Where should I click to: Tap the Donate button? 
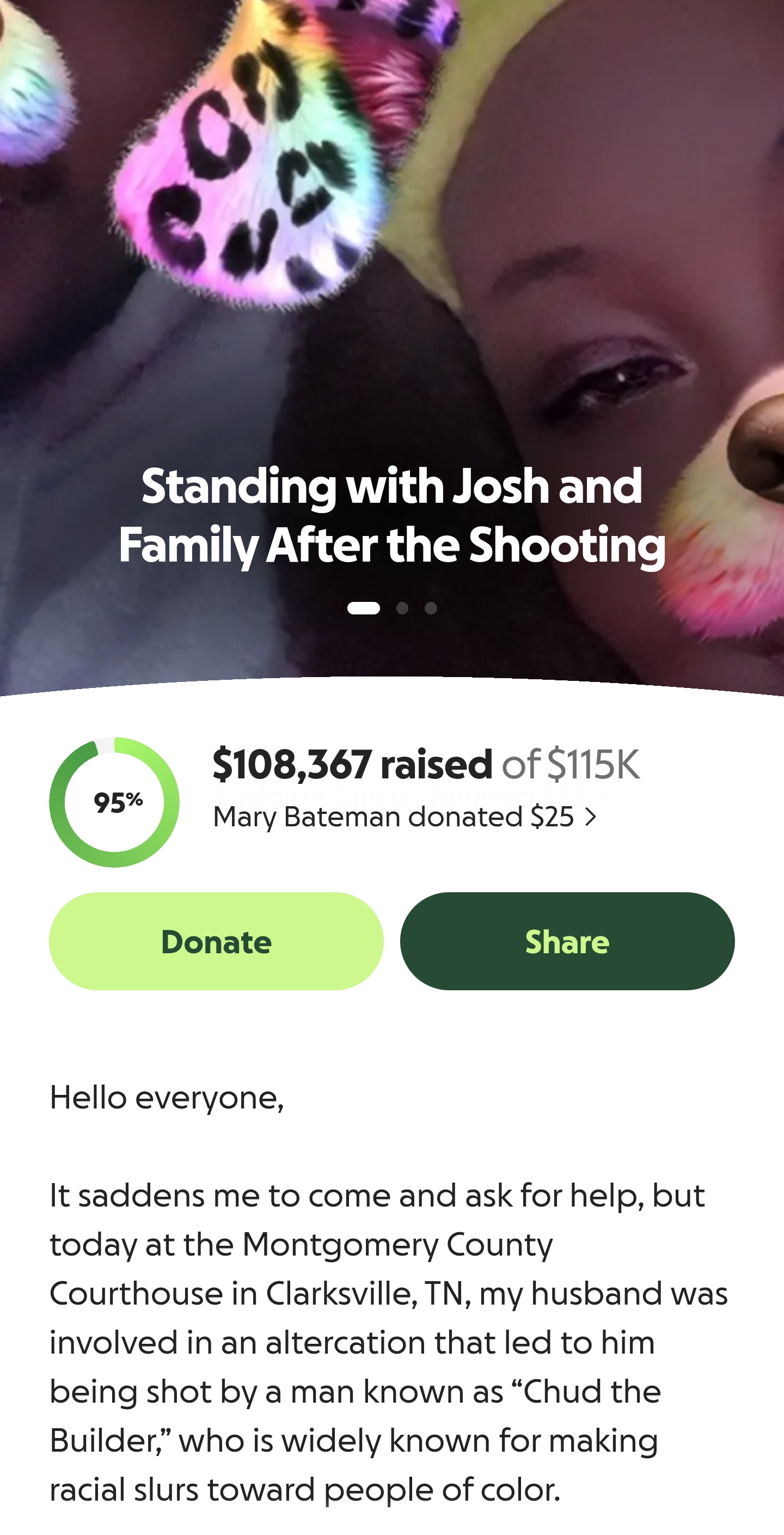216,941
